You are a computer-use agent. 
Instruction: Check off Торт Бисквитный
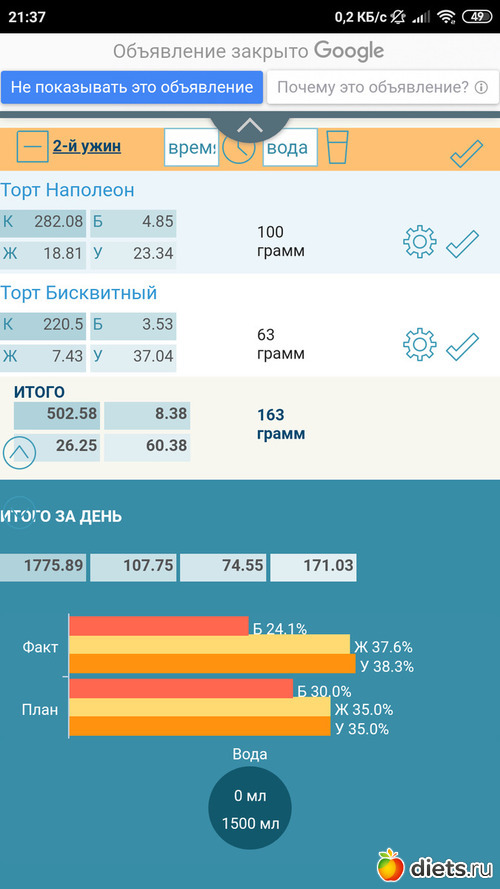pos(462,346)
